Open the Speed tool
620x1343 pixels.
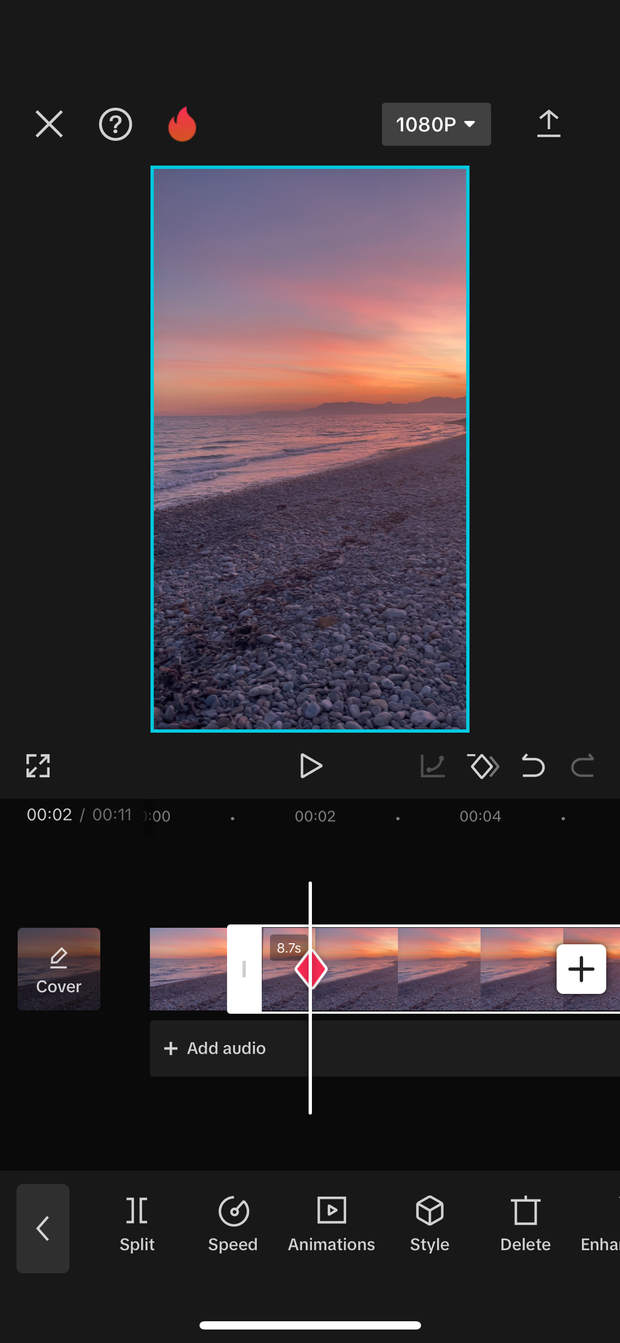point(233,1224)
